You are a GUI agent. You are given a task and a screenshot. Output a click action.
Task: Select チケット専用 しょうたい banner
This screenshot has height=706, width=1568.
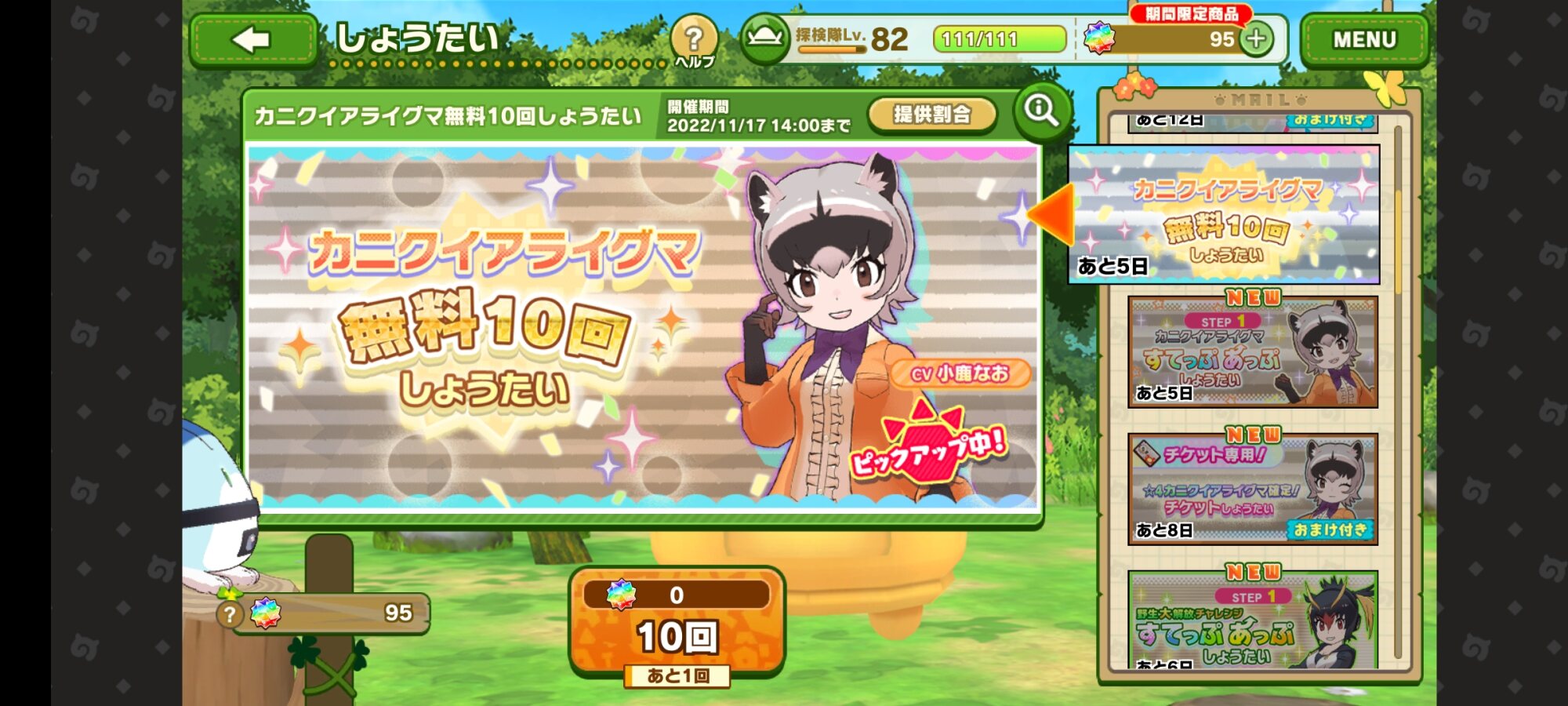(x=1252, y=489)
